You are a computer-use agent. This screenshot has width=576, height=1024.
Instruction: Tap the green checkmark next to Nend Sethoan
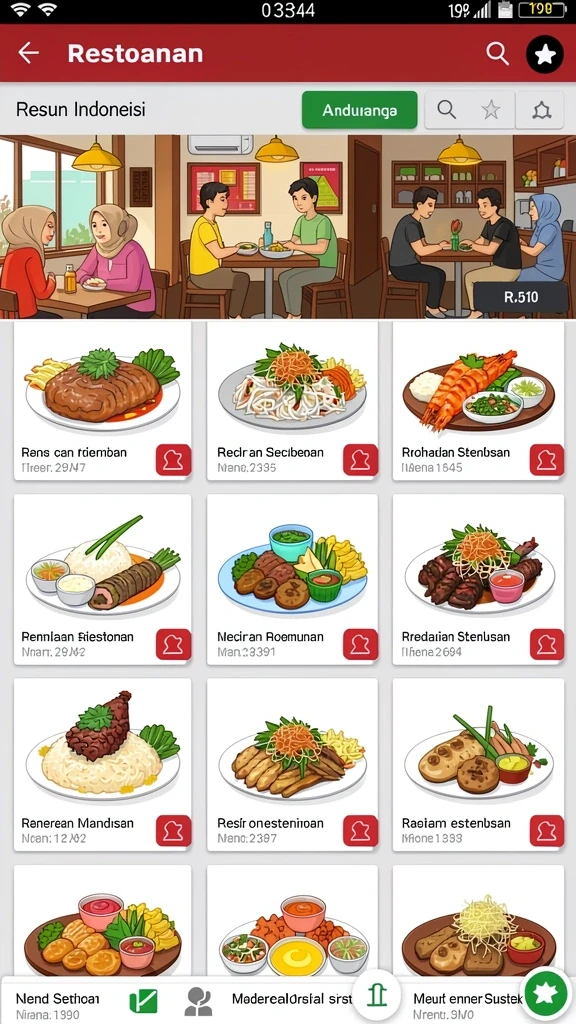(x=144, y=1000)
